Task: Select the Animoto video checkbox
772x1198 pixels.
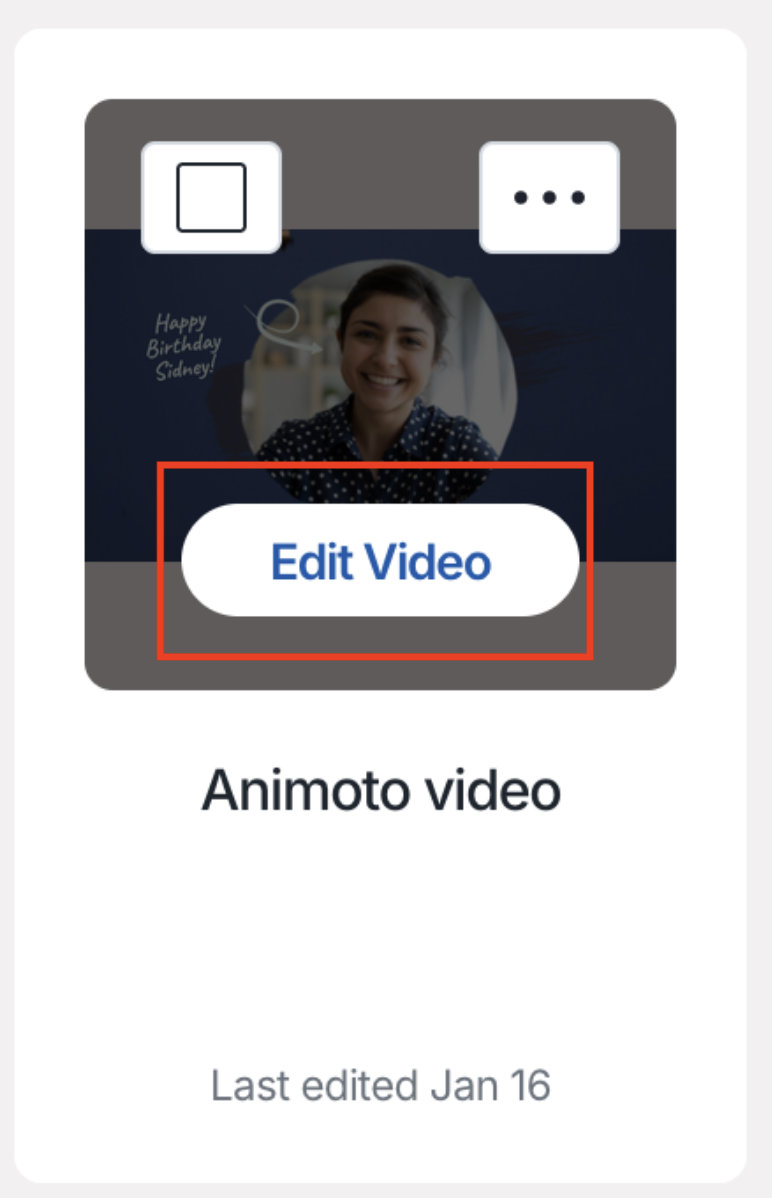Action: click(x=211, y=197)
